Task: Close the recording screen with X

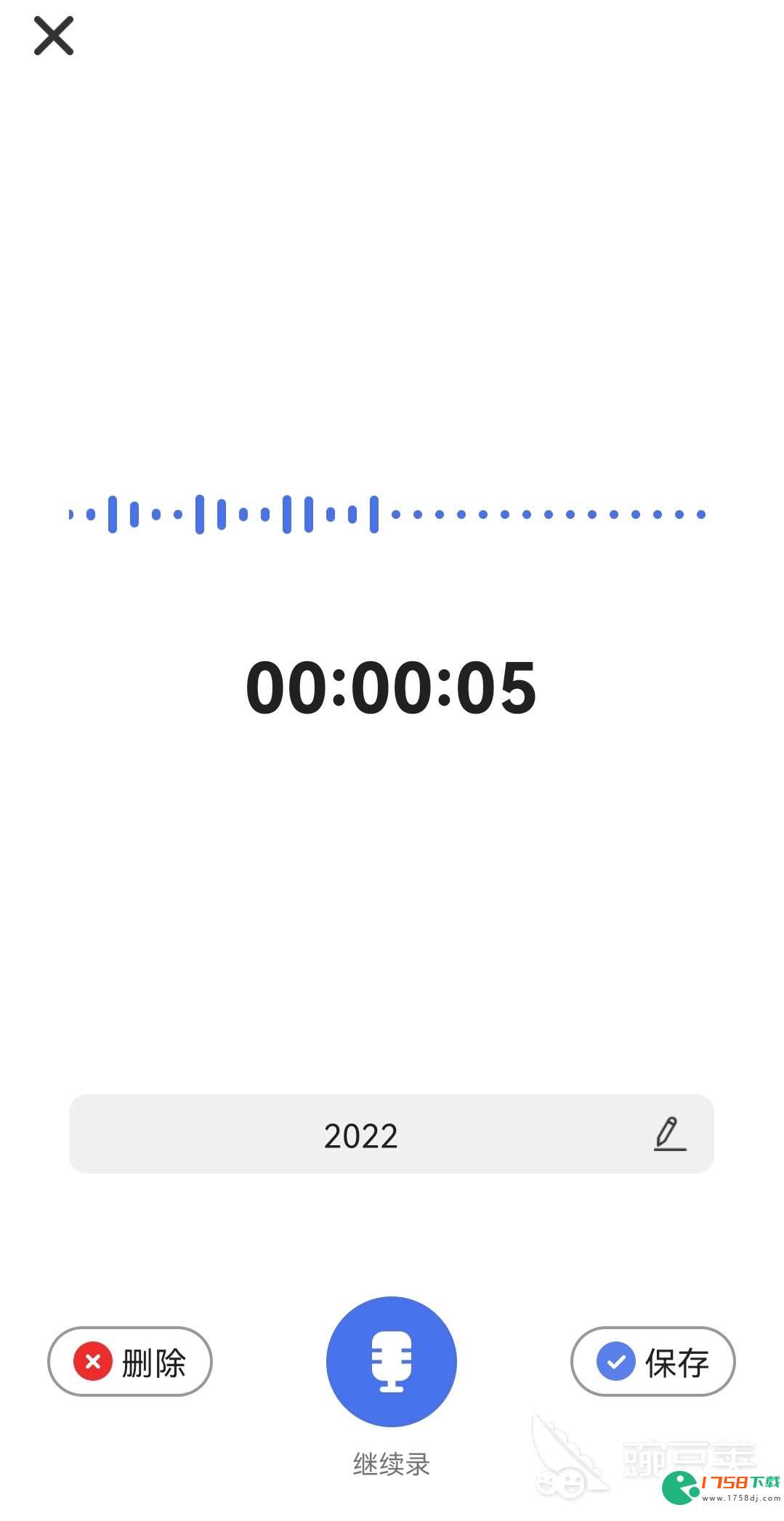Action: (x=54, y=36)
